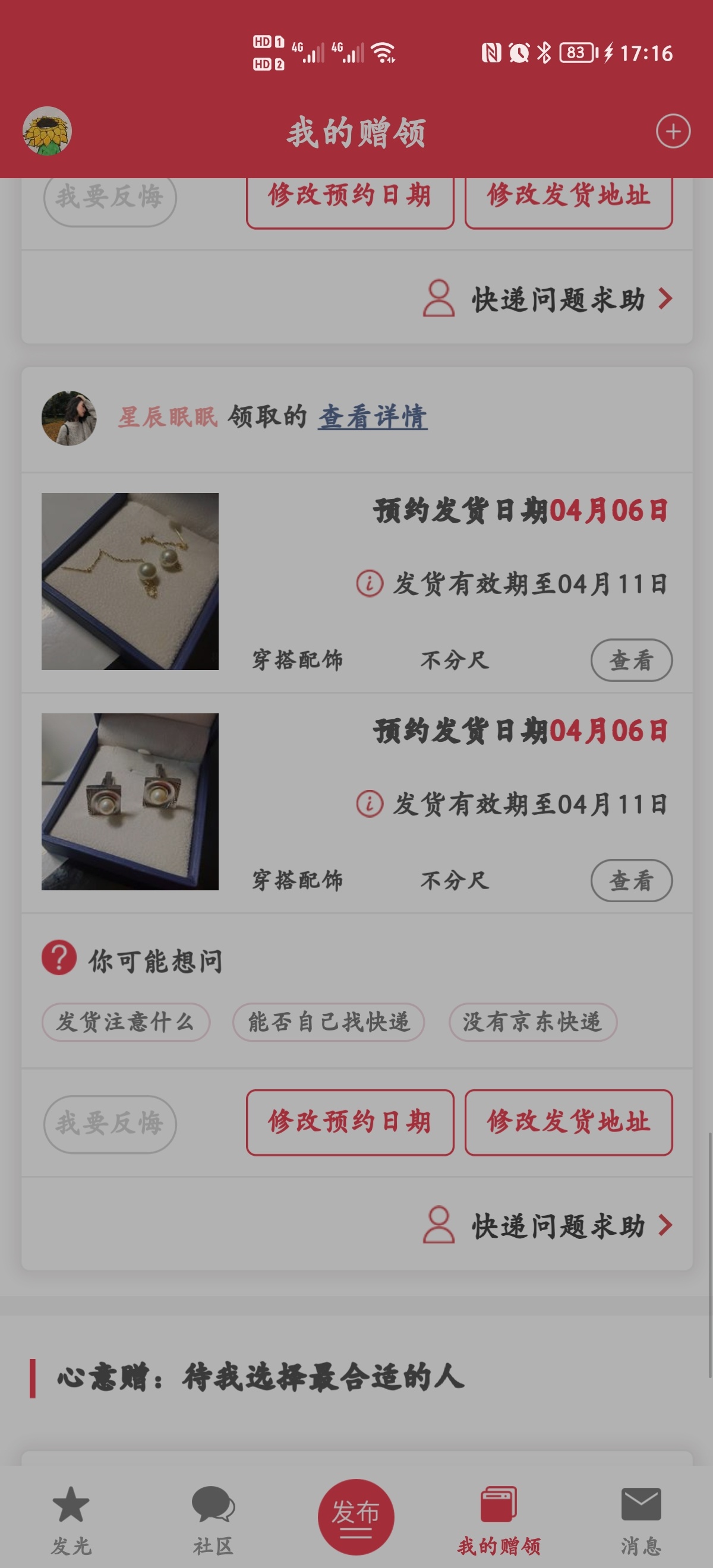The width and height of the screenshot is (713, 1568).
Task: Tap the info icon on first 发货有效期
Action: 370,583
